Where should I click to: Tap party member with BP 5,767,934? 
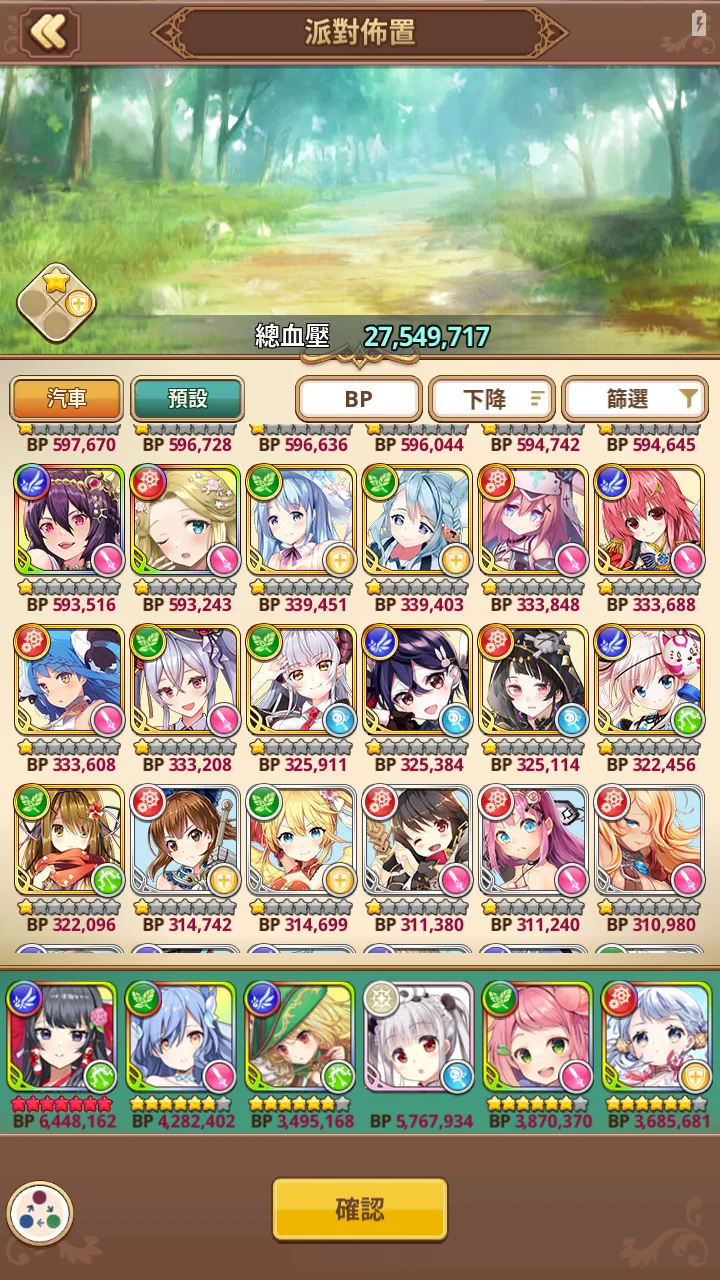click(418, 1038)
